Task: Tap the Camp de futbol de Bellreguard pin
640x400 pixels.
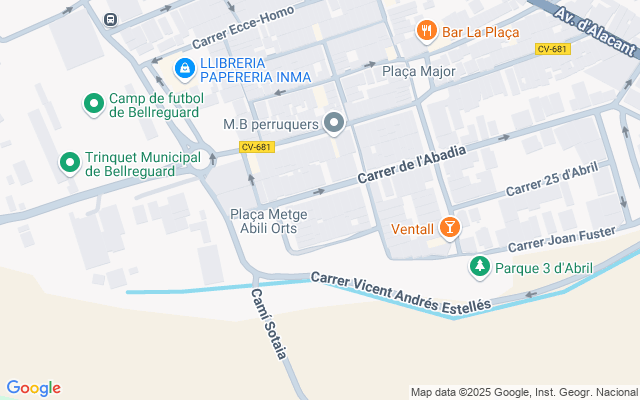Action: pyautogui.click(x=94, y=103)
